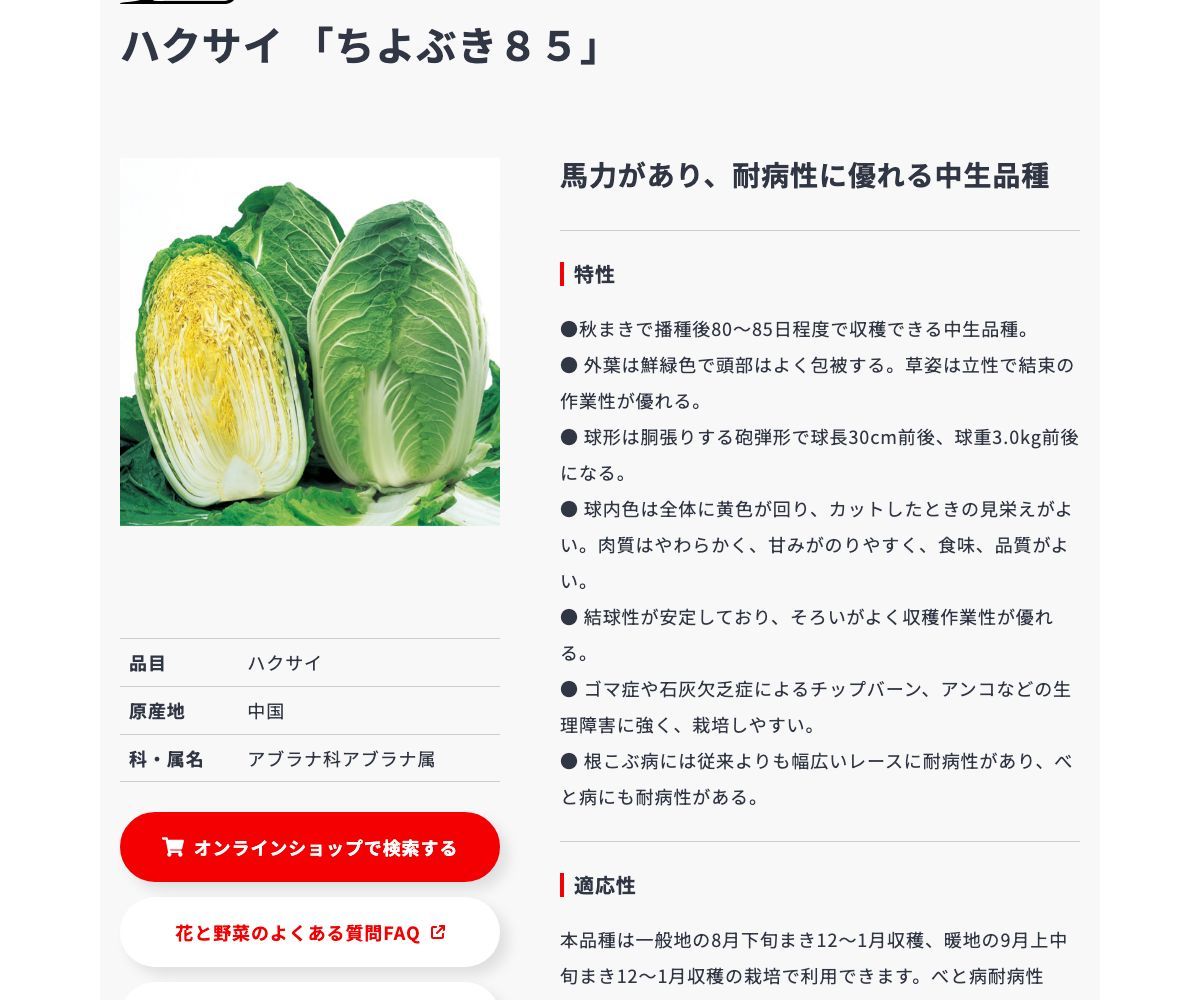Tap the red online shop search button

[310, 847]
